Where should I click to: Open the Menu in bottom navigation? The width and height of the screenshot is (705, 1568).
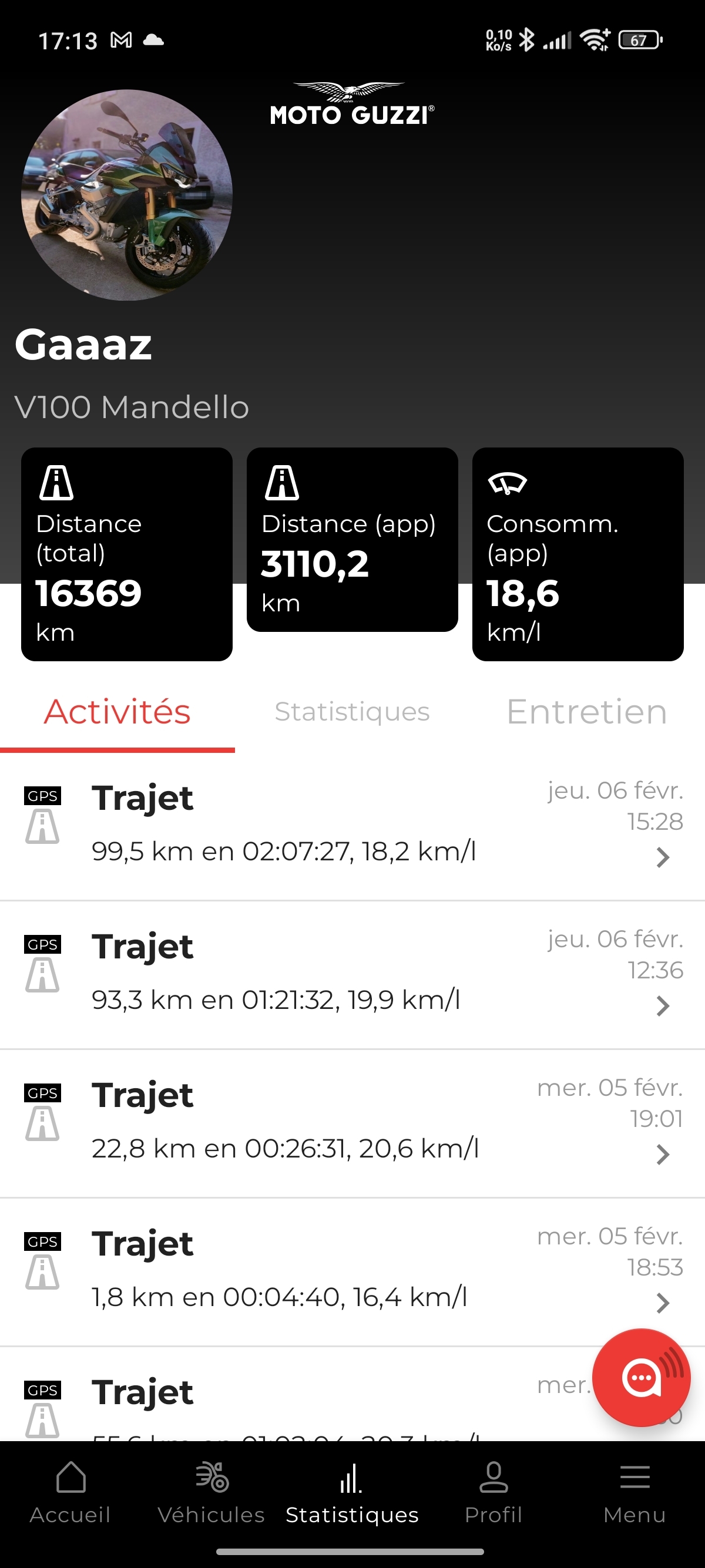pyautogui.click(x=634, y=1492)
